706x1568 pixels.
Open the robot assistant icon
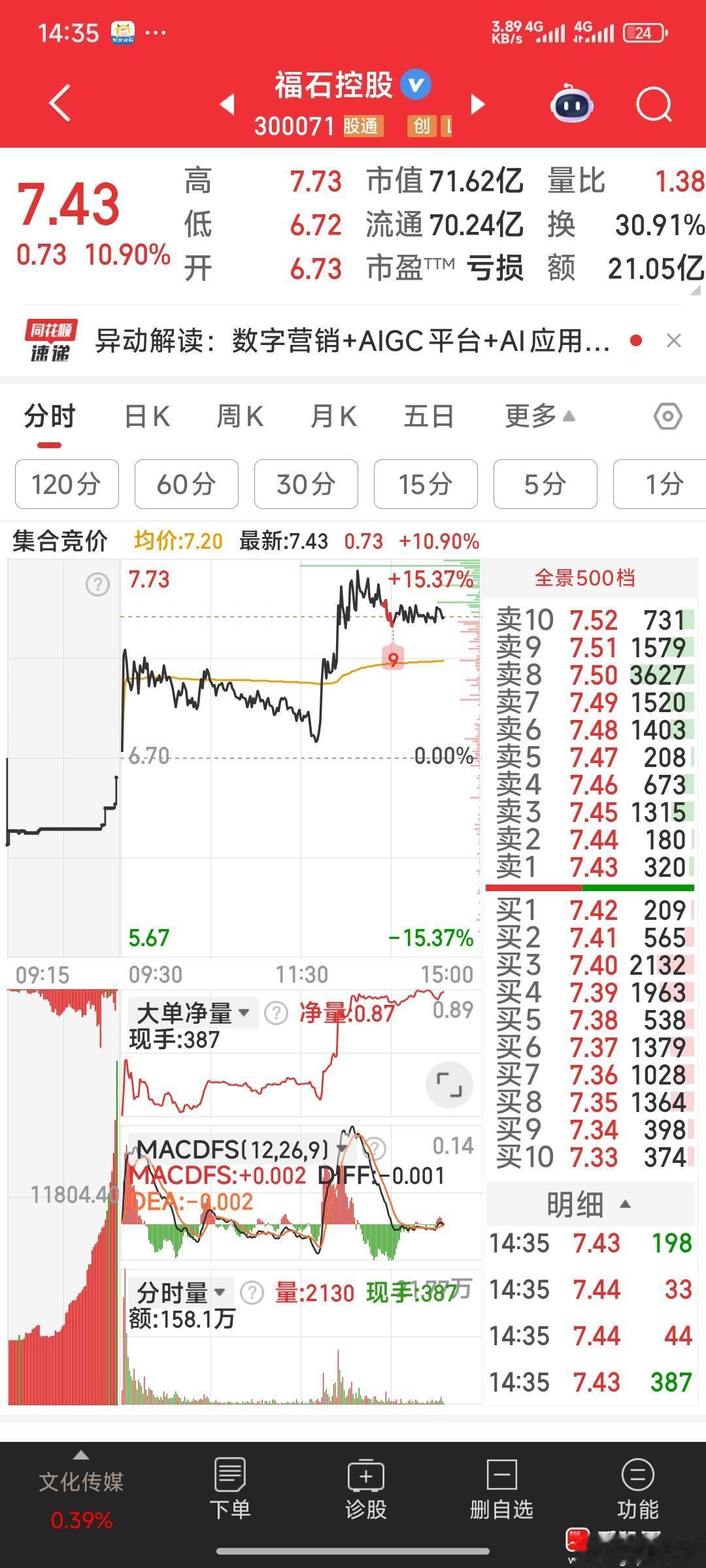pos(572,103)
